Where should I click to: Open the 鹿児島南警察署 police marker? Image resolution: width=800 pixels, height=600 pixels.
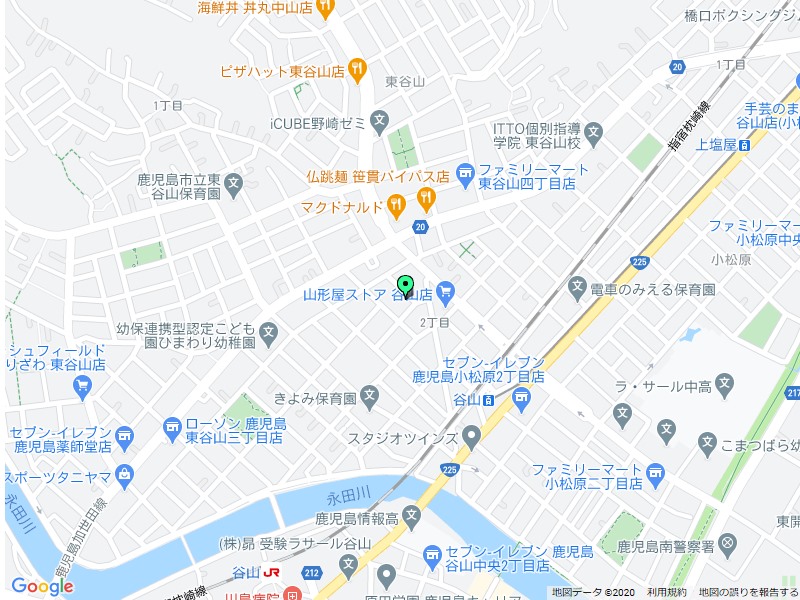pos(727,546)
